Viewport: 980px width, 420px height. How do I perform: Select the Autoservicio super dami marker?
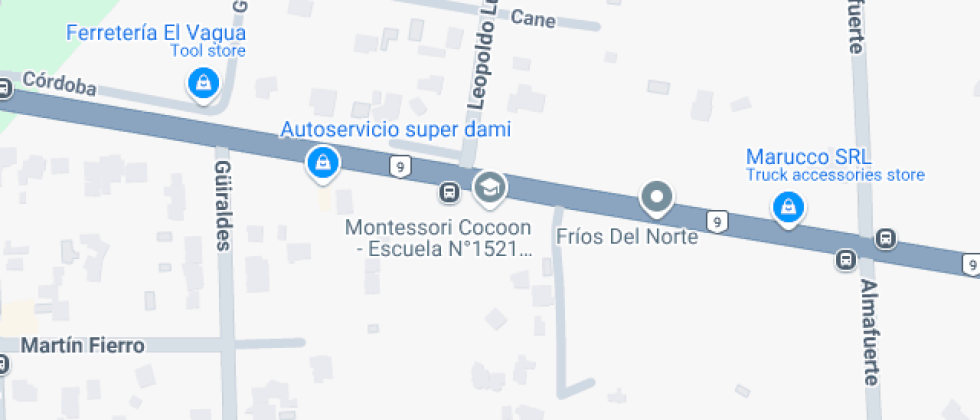pos(322,162)
